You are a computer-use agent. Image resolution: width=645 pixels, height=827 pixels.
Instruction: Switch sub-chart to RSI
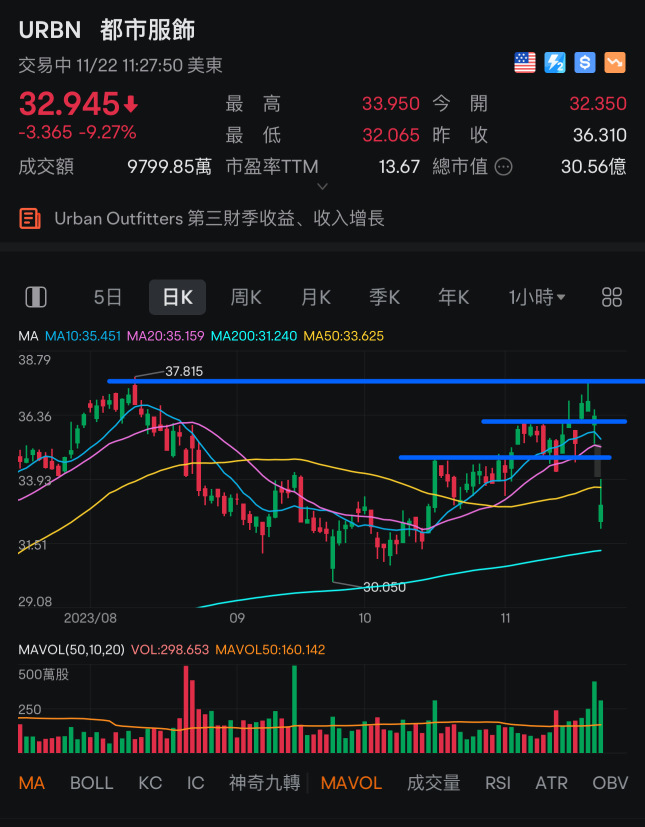(497, 783)
